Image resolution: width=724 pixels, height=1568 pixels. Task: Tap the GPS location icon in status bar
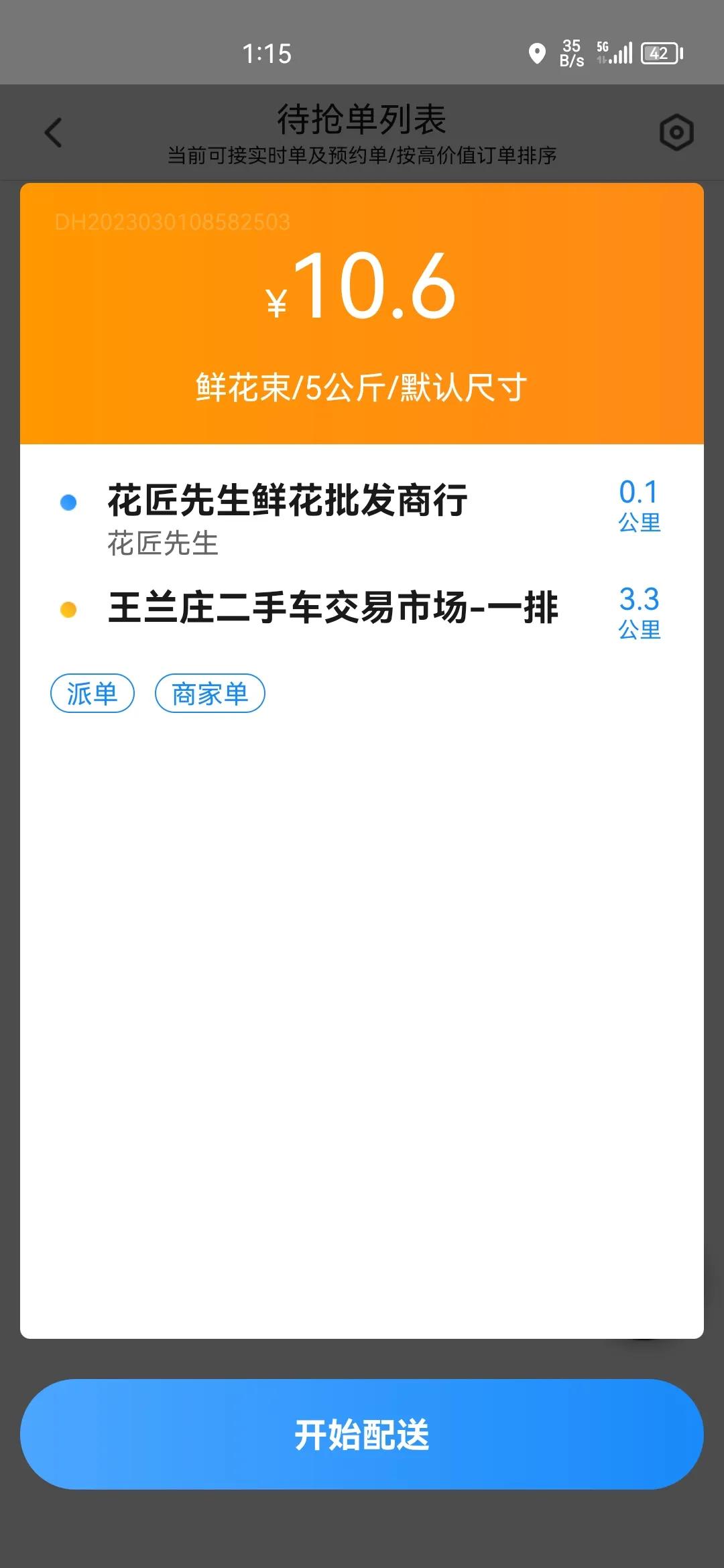click(x=537, y=54)
